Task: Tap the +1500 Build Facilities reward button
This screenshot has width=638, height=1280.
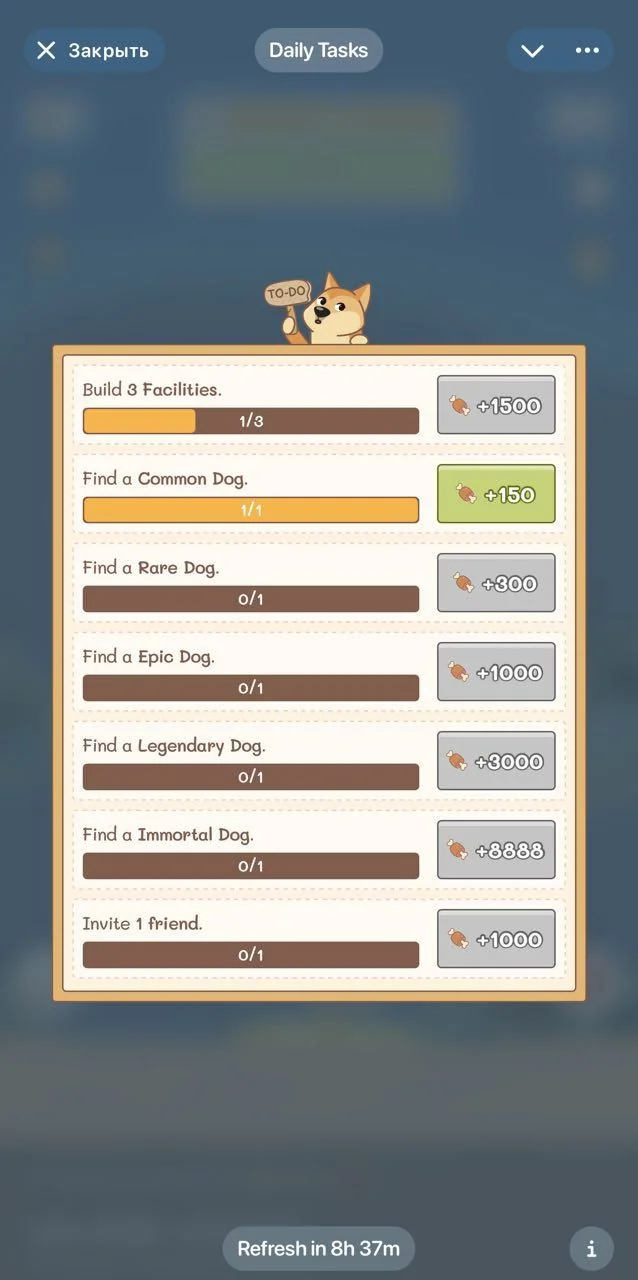Action: pyautogui.click(x=496, y=405)
